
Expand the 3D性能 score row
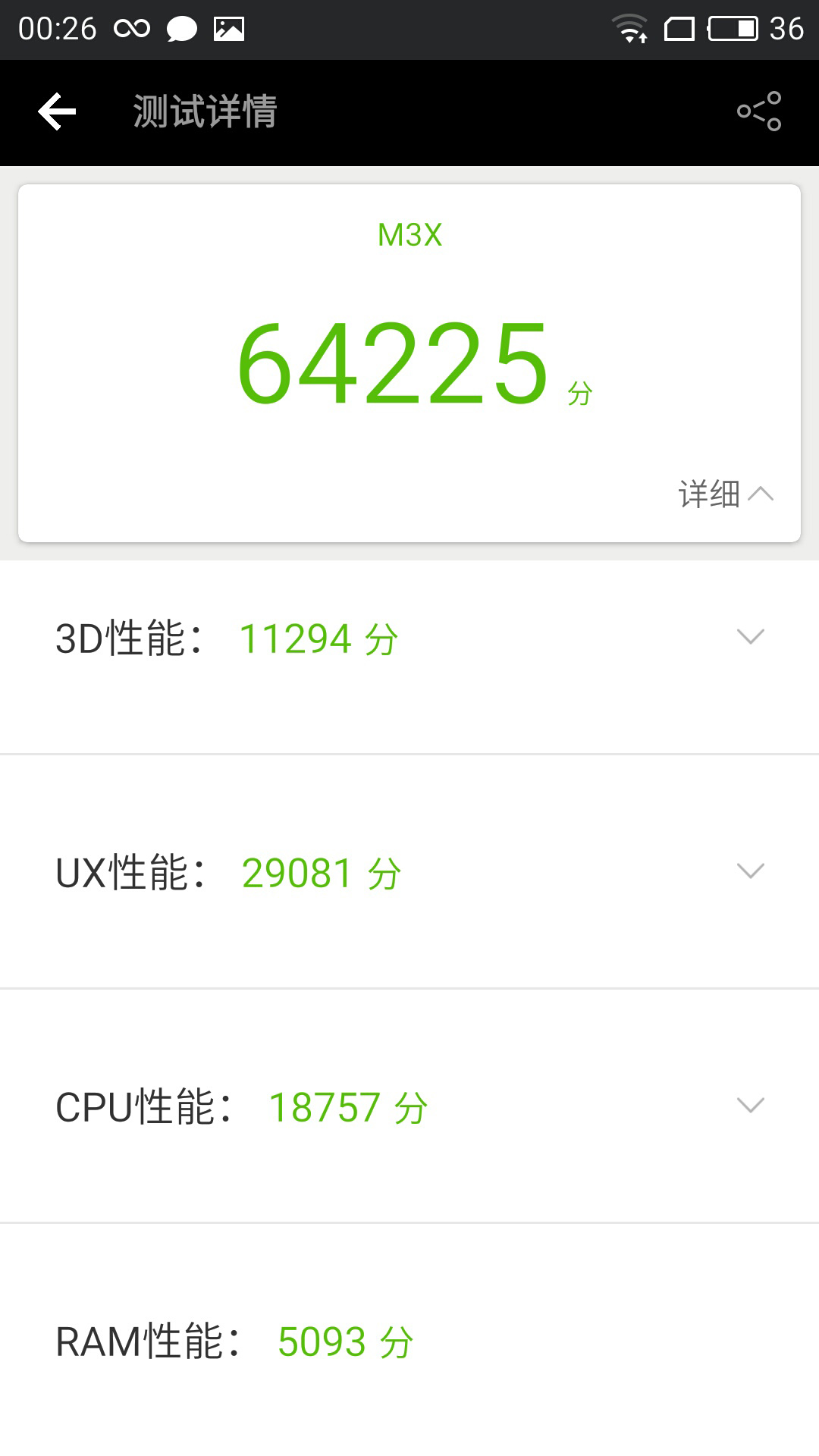coord(409,638)
